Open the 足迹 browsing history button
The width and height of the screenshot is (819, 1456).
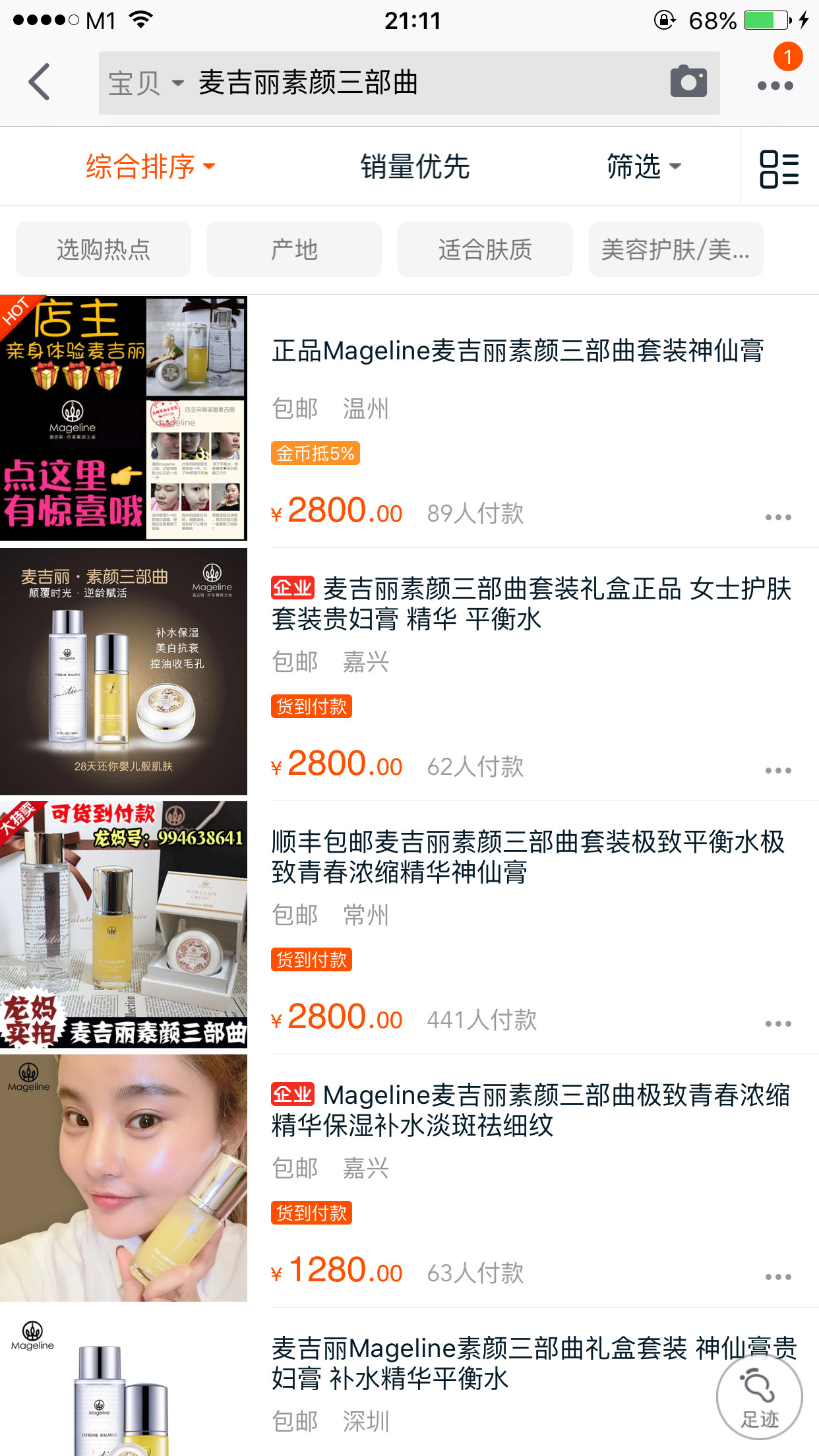(759, 1397)
